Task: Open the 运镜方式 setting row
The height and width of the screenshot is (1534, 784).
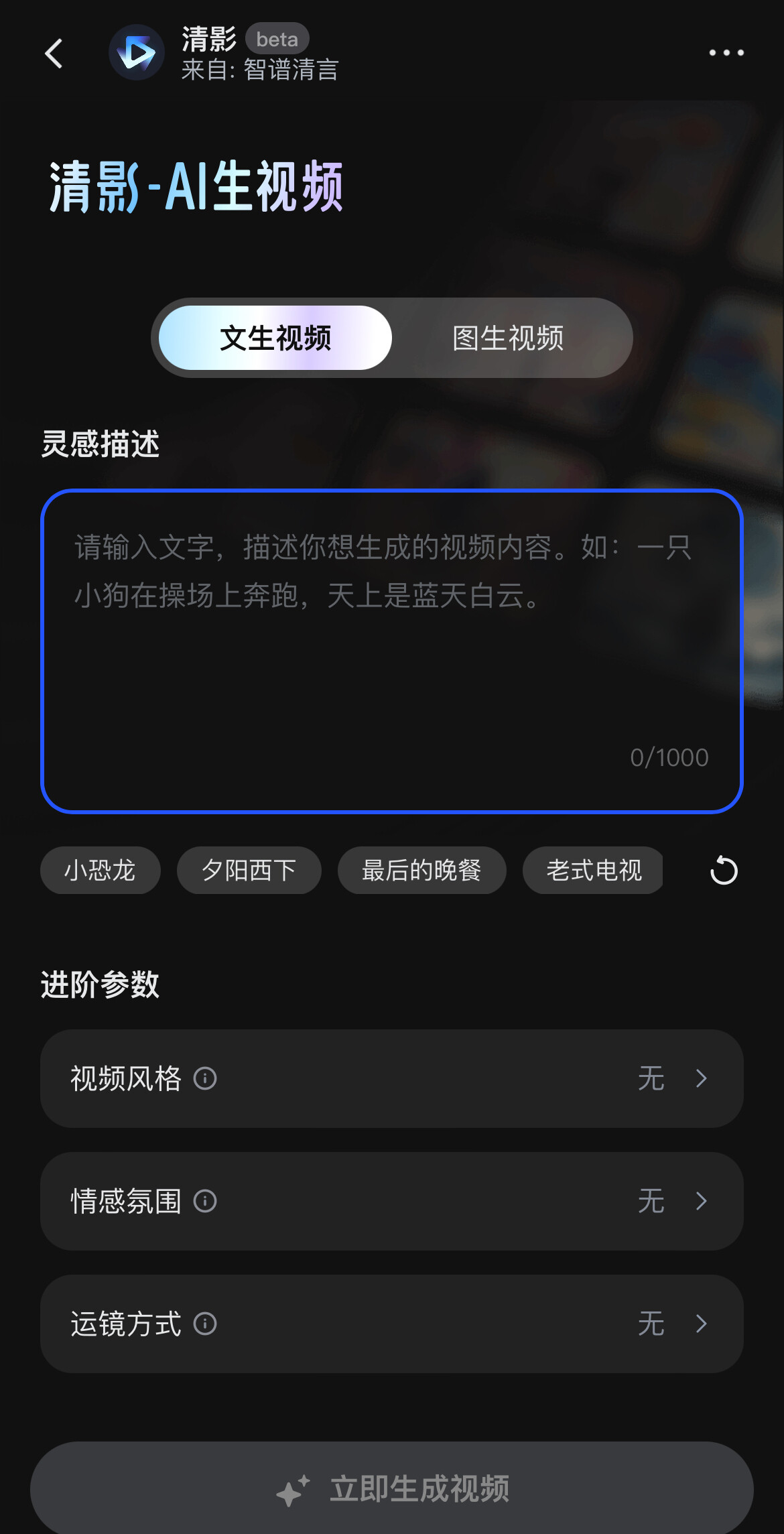Action: (x=391, y=1324)
